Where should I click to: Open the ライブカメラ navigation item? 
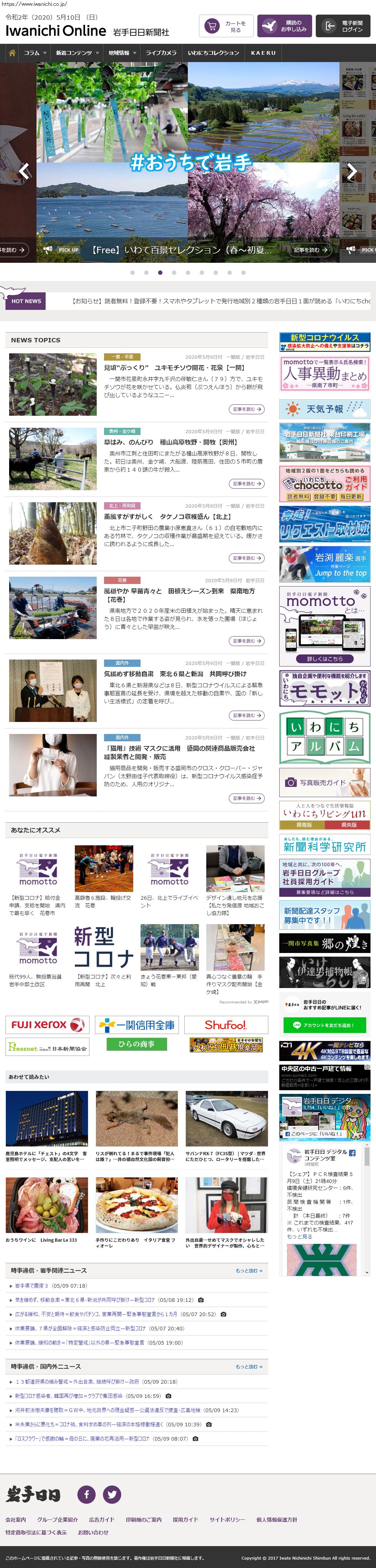point(161,53)
